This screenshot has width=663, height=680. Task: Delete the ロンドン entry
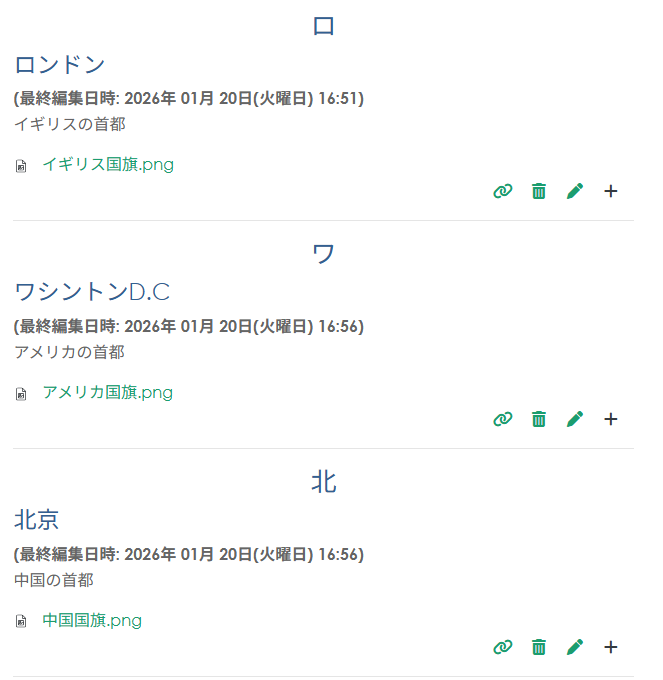click(539, 191)
